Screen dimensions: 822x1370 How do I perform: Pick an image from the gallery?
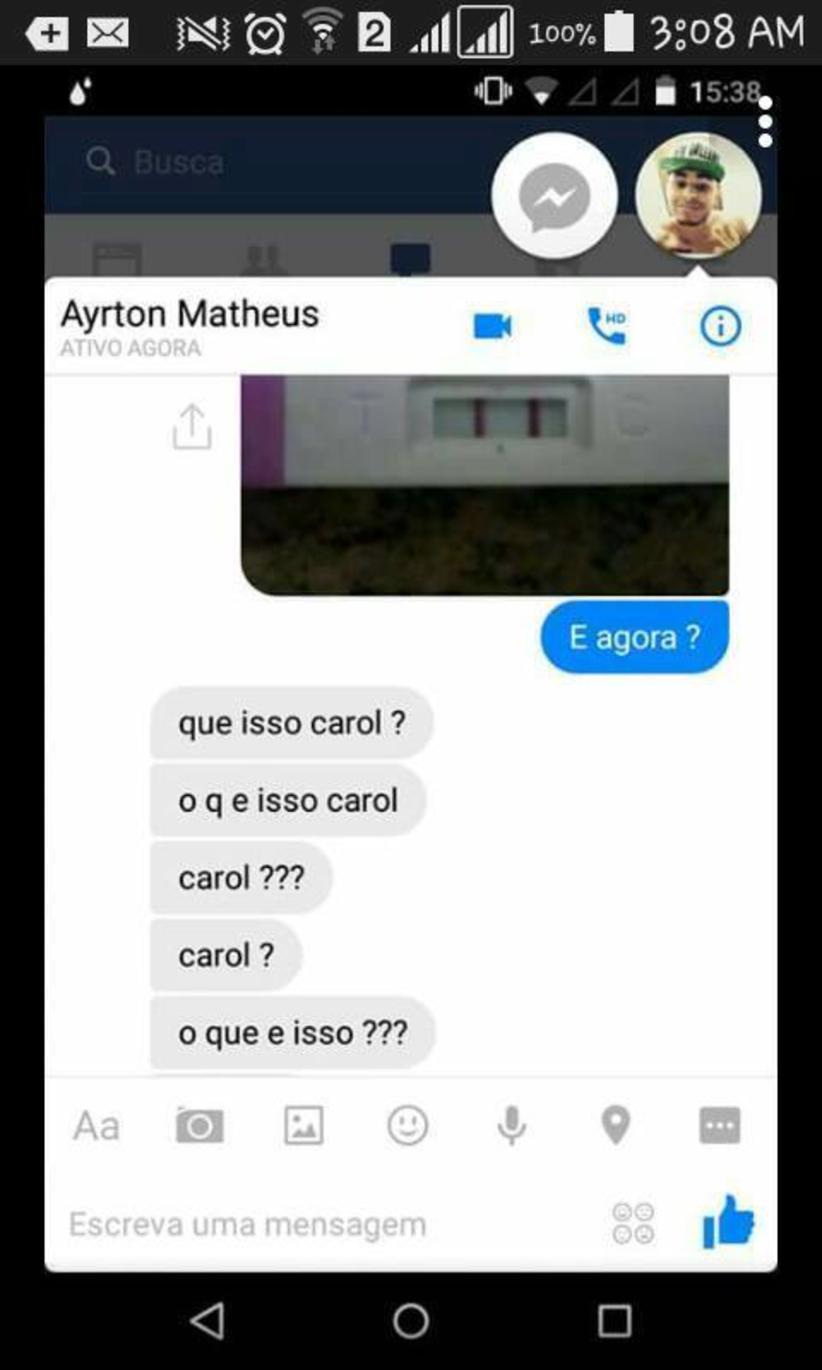point(303,1126)
